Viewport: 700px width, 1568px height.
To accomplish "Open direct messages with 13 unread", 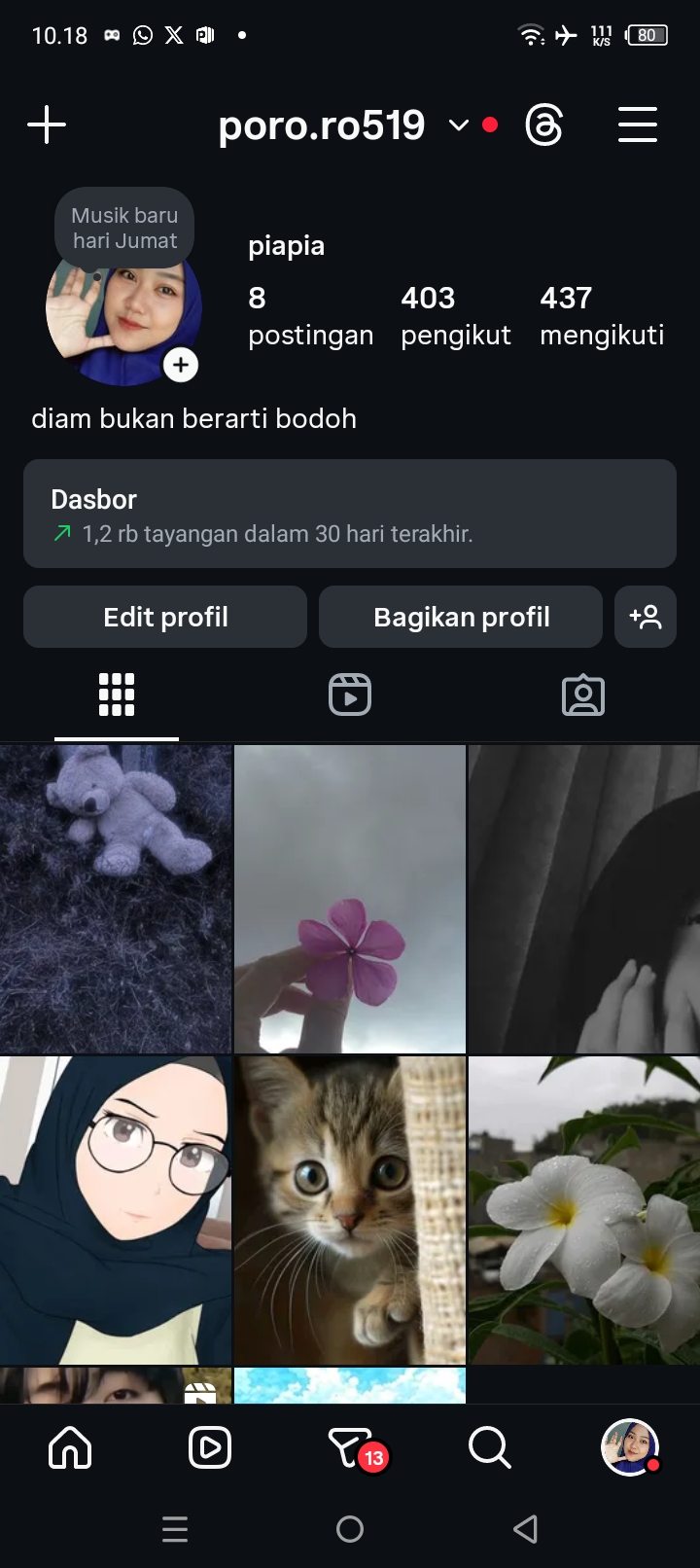I will click(x=352, y=1448).
